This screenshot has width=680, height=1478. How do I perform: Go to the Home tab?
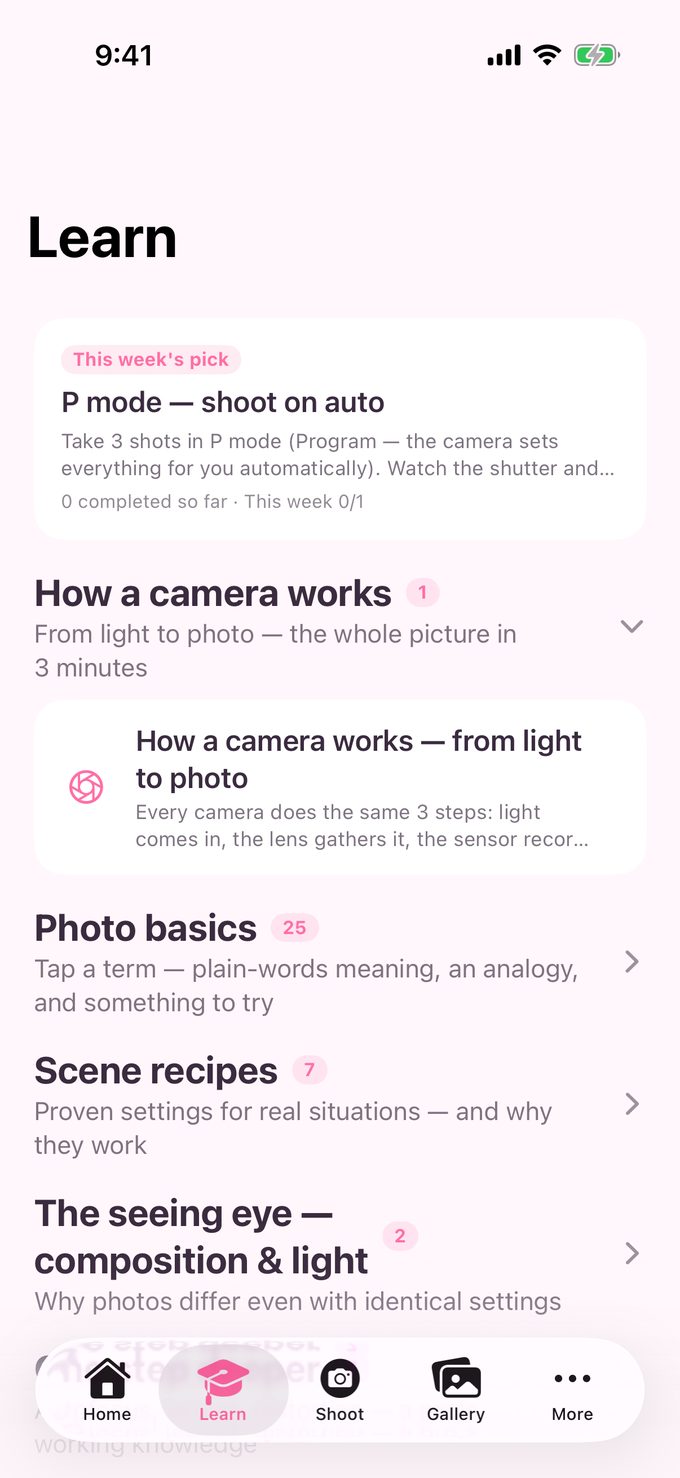pyautogui.click(x=107, y=1391)
